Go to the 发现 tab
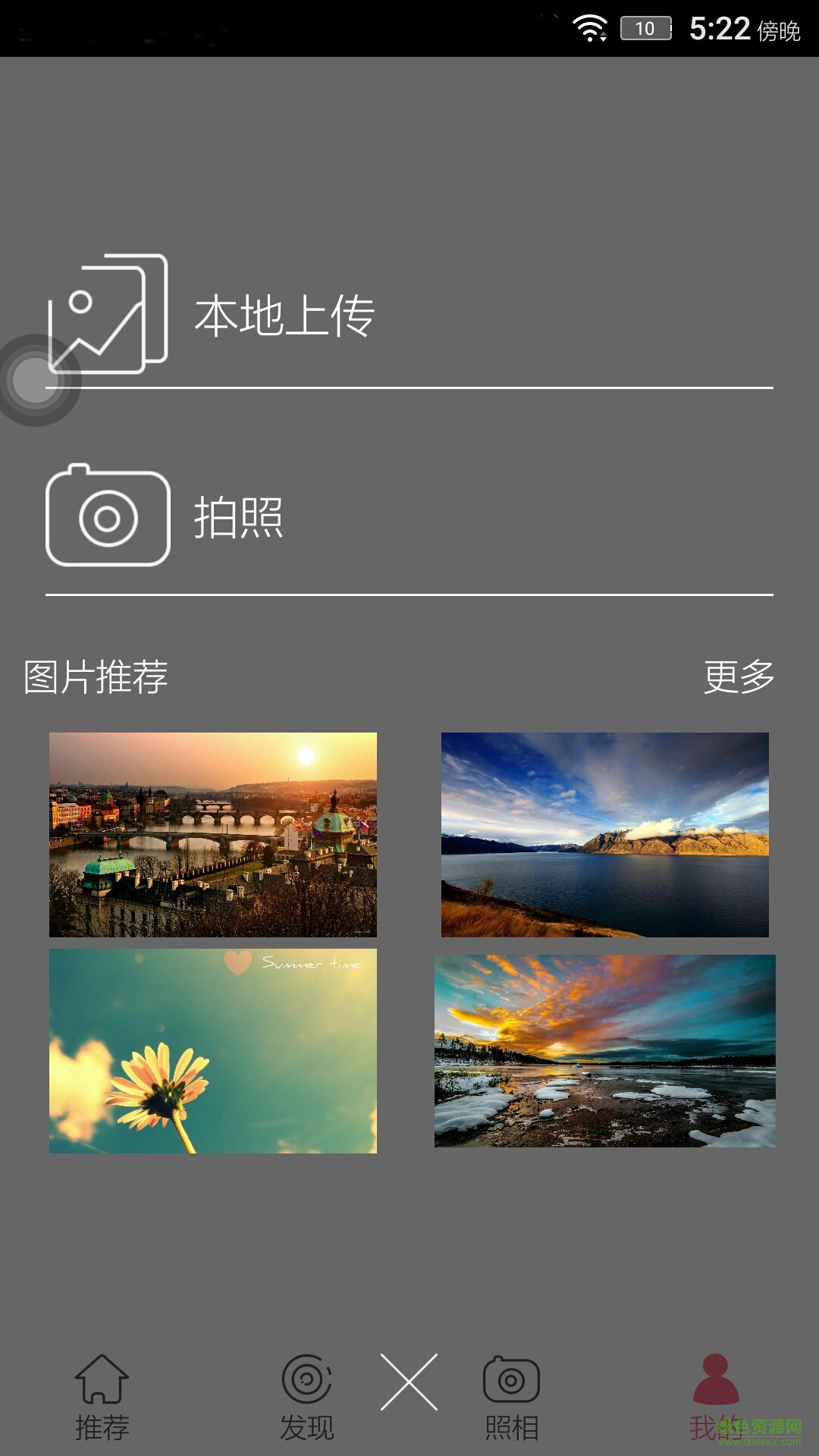 click(306, 1397)
